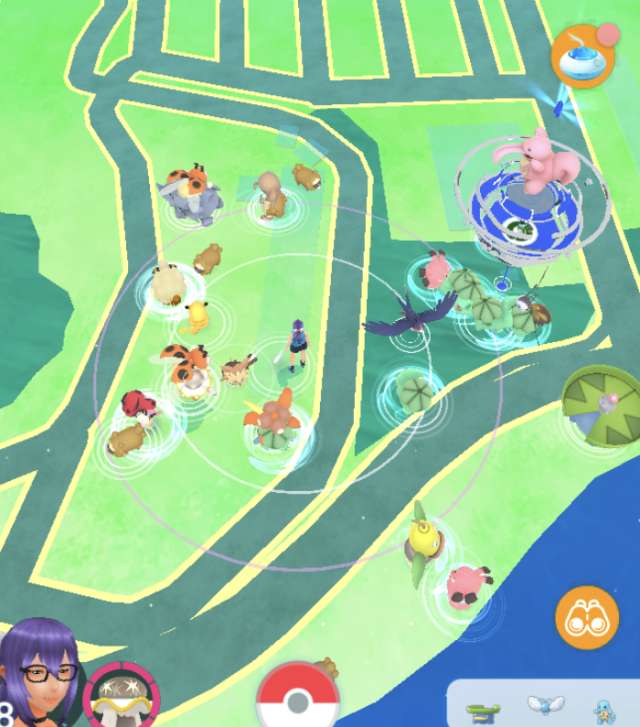Open the trainer profile avatar
Image resolution: width=640 pixels, height=727 pixels.
(40, 674)
